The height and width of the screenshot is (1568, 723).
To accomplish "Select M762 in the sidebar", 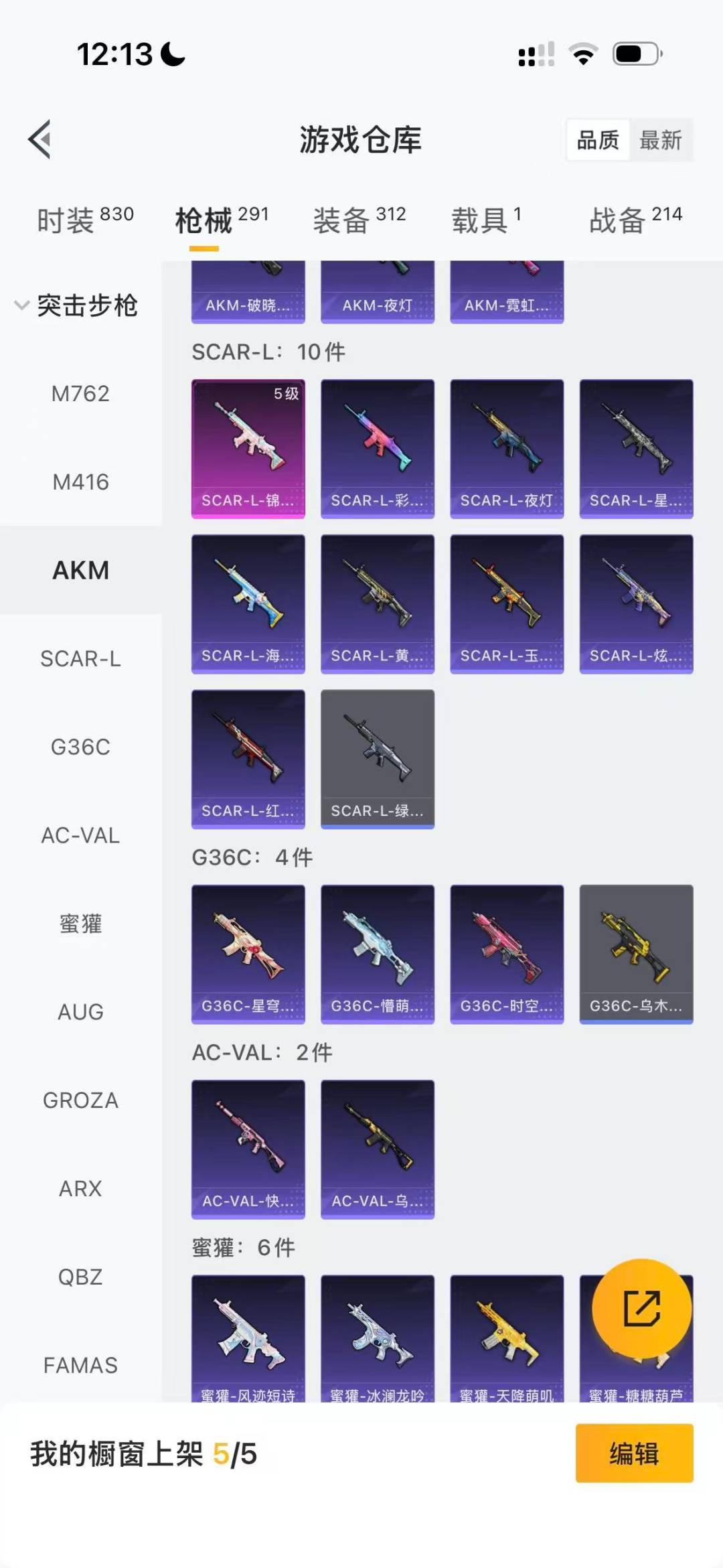I will 80,394.
